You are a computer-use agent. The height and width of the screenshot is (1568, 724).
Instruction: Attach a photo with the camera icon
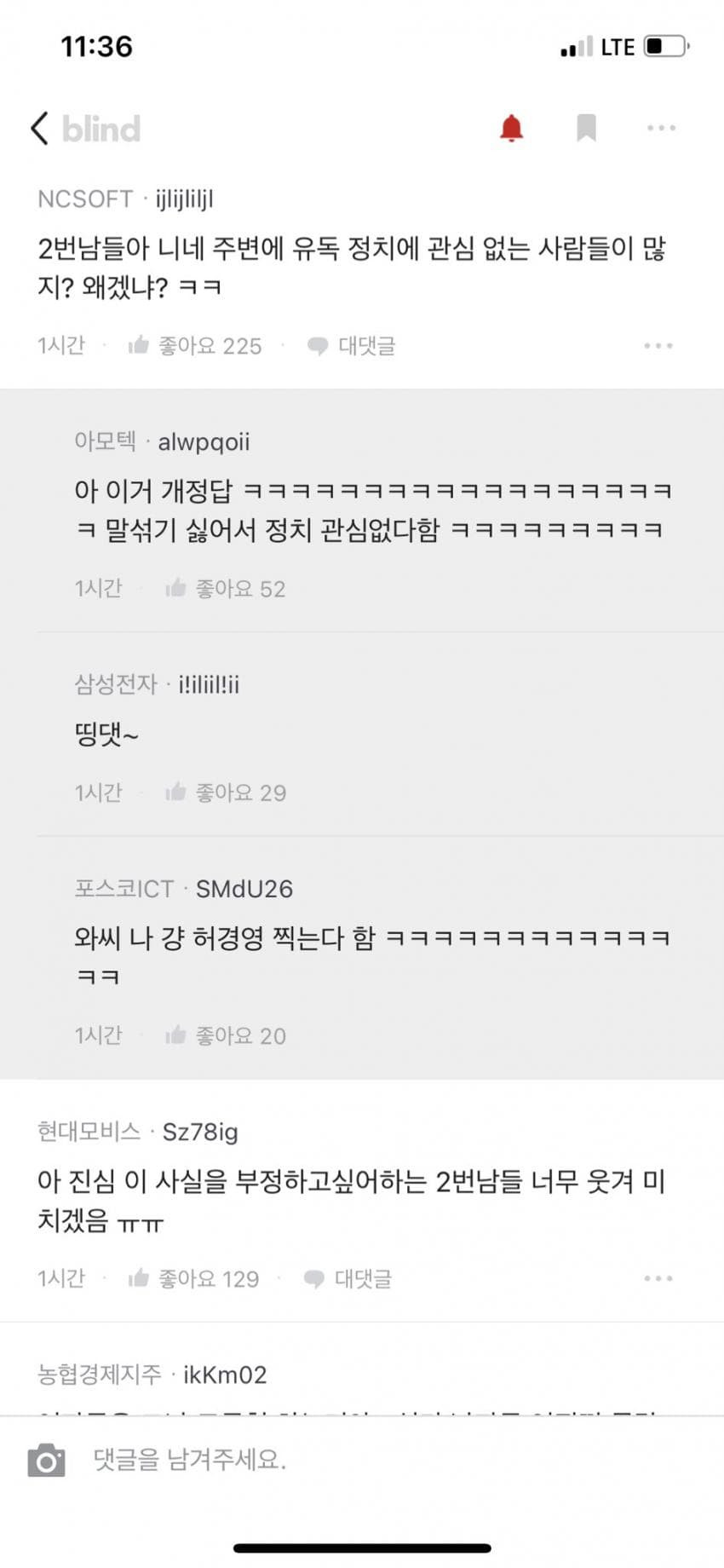46,1460
